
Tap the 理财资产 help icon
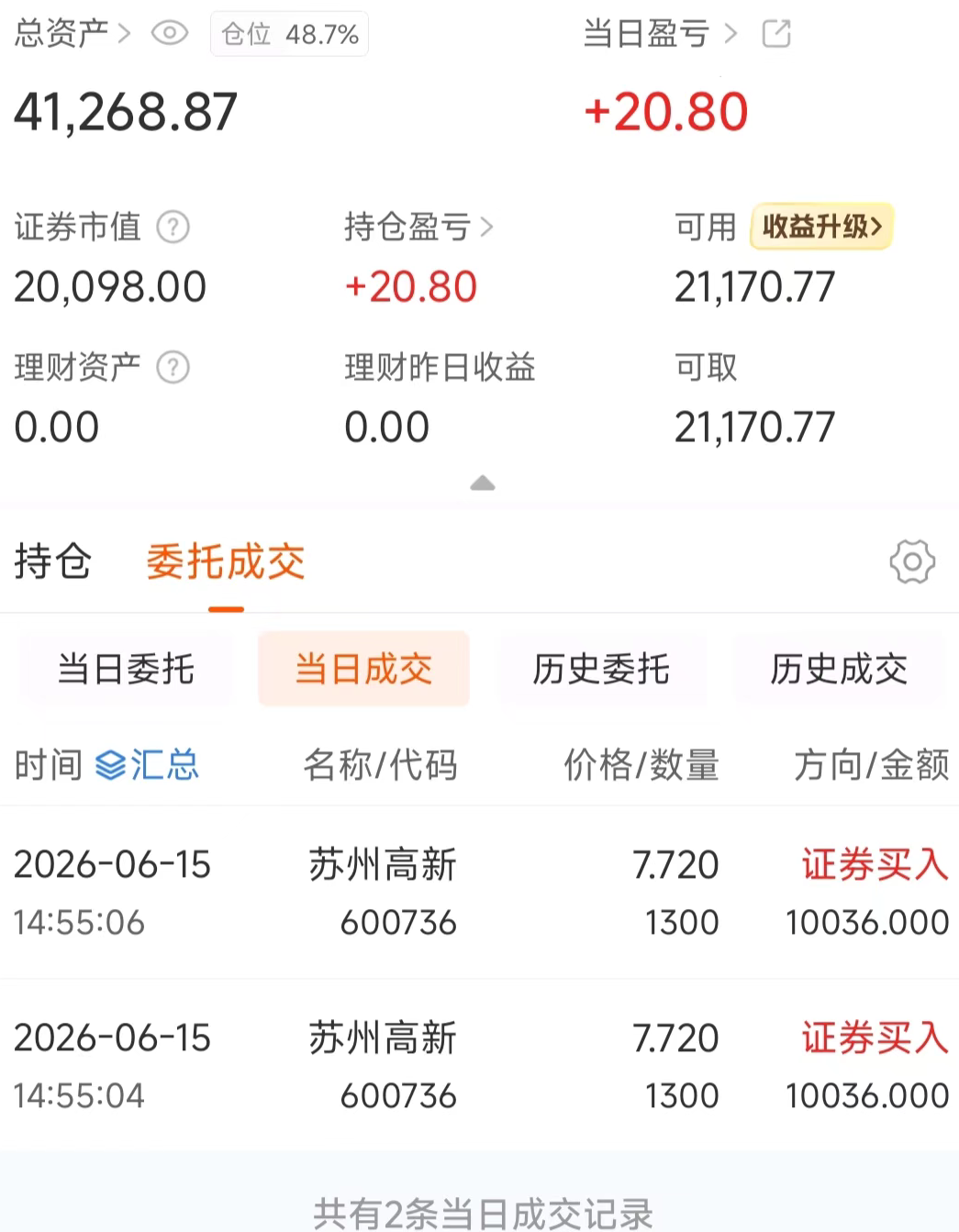(x=173, y=367)
